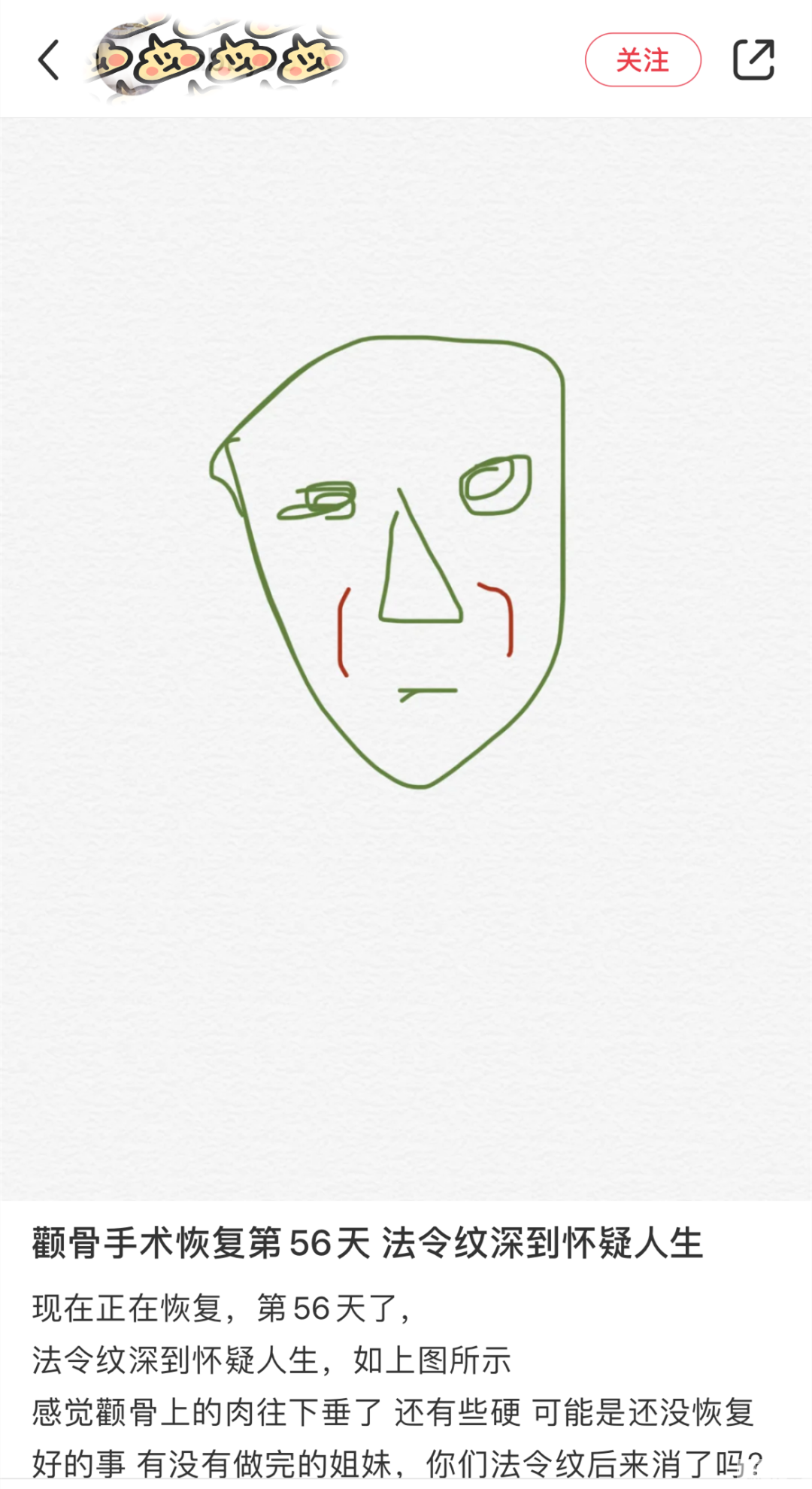Follow the author with the 关注 button
Screen dimensions: 812x1489
pos(643,60)
